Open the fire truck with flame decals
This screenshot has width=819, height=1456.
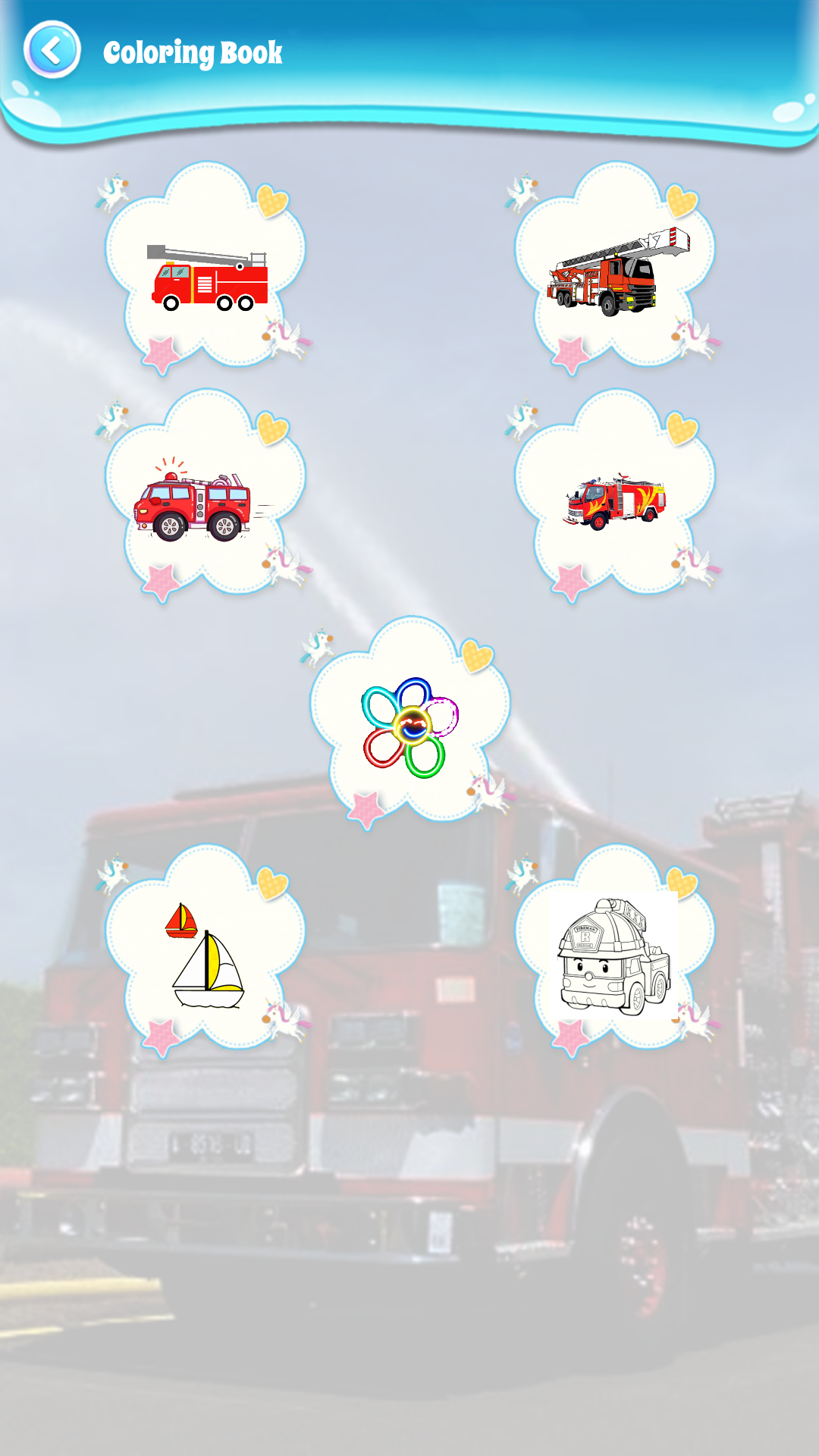(615, 493)
